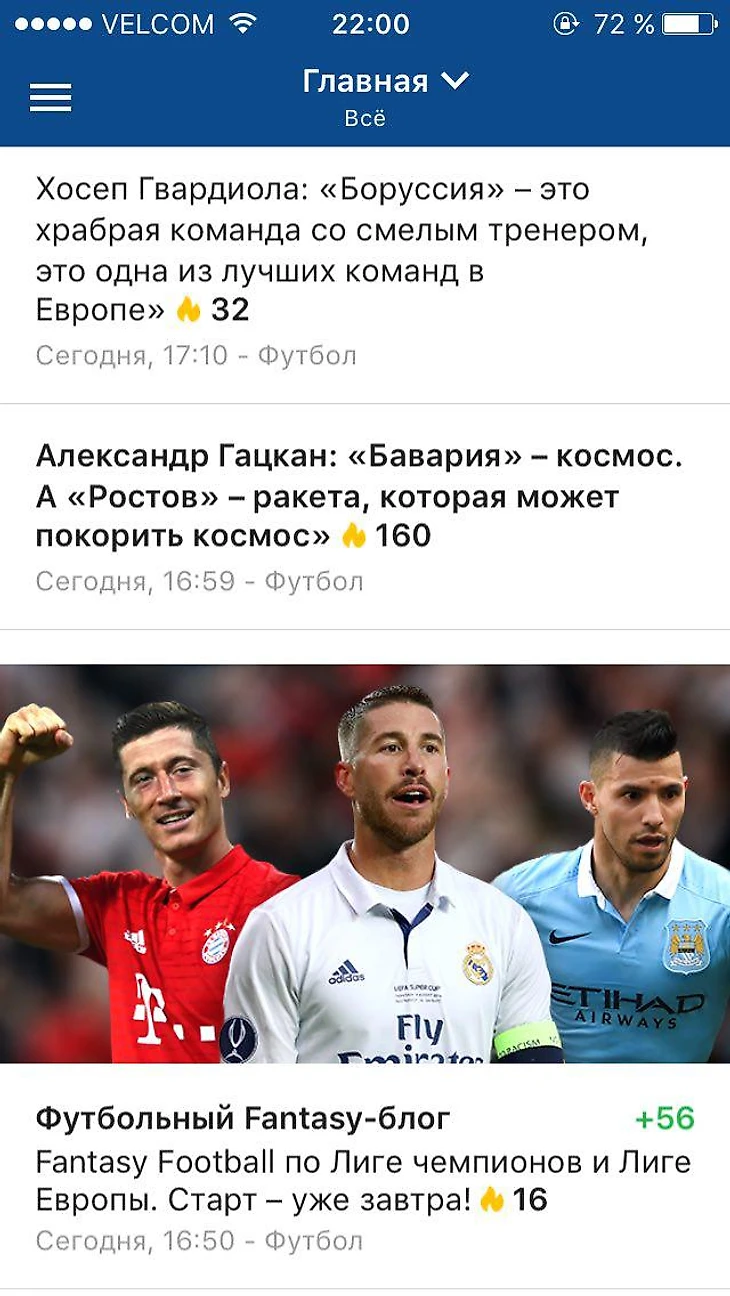Expand the Главная section dropdown

click(x=385, y=83)
